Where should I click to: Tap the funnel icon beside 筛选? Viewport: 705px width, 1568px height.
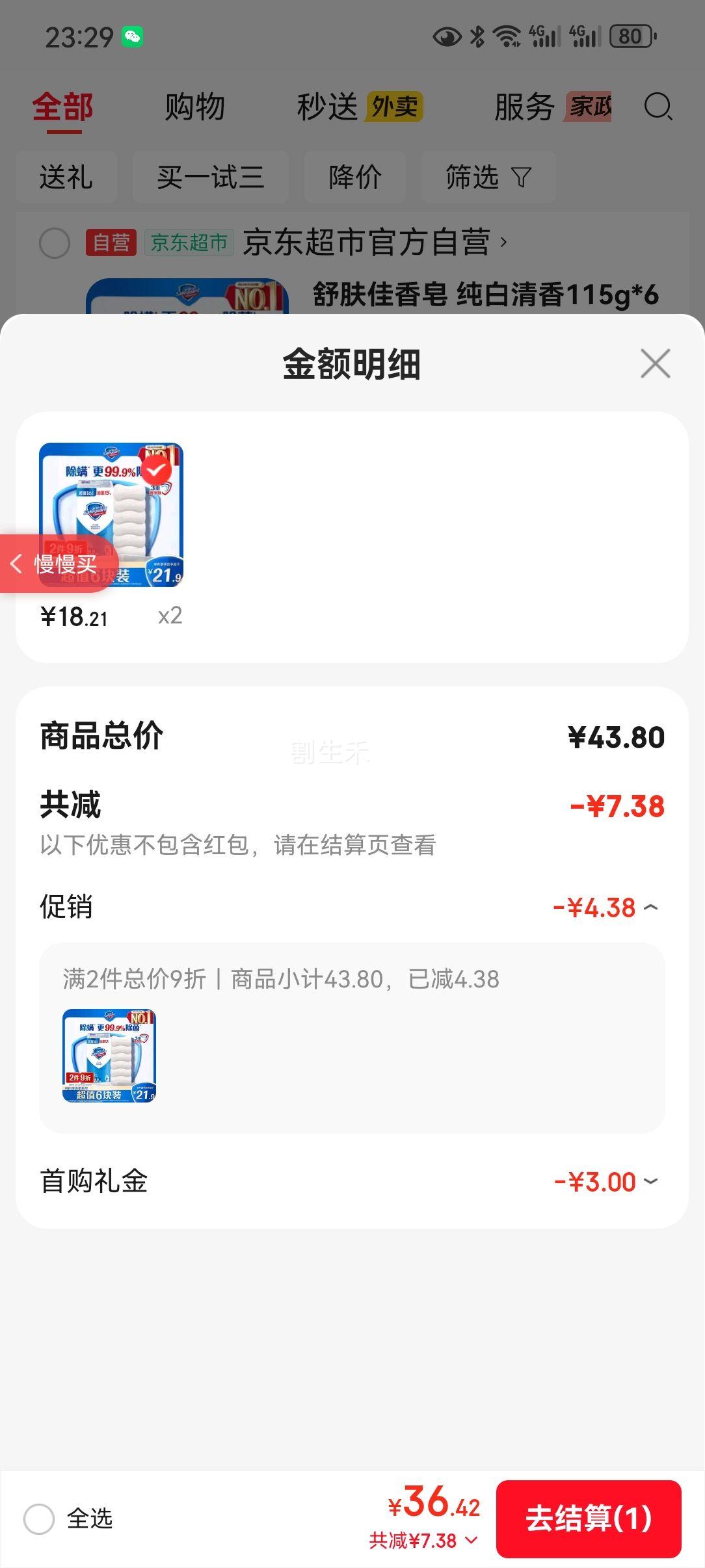click(x=520, y=177)
